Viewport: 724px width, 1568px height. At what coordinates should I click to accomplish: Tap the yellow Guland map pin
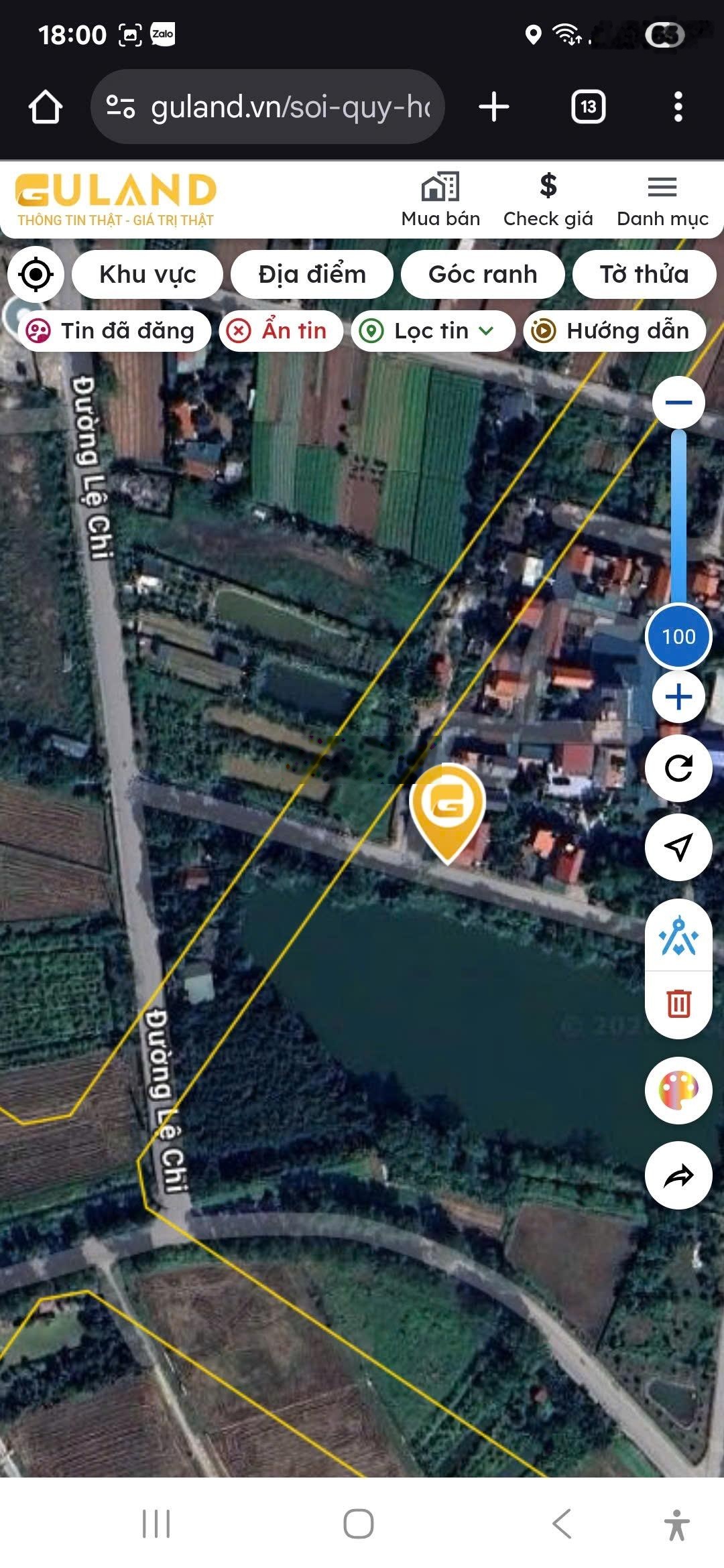[448, 807]
